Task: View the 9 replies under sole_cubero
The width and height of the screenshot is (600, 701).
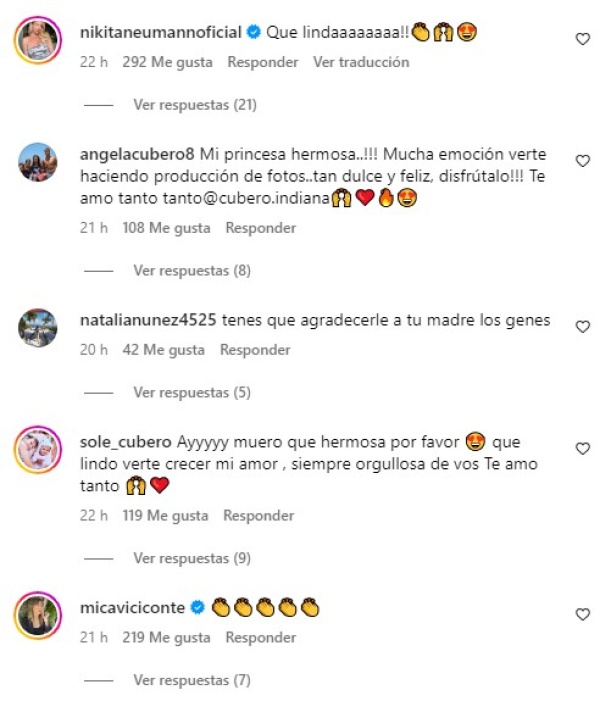Action: click(191, 559)
